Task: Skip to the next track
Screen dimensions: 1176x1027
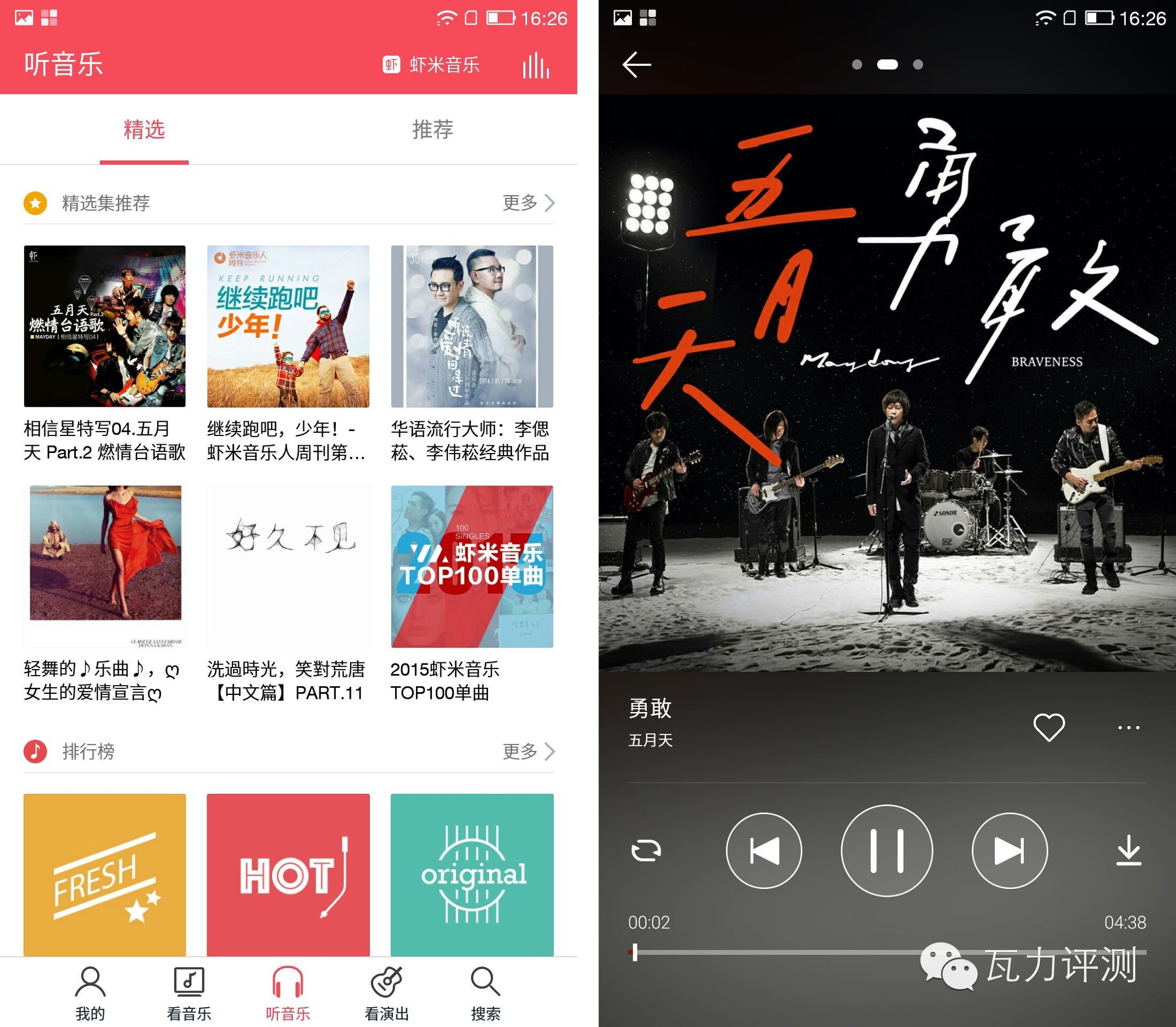Action: (1009, 851)
